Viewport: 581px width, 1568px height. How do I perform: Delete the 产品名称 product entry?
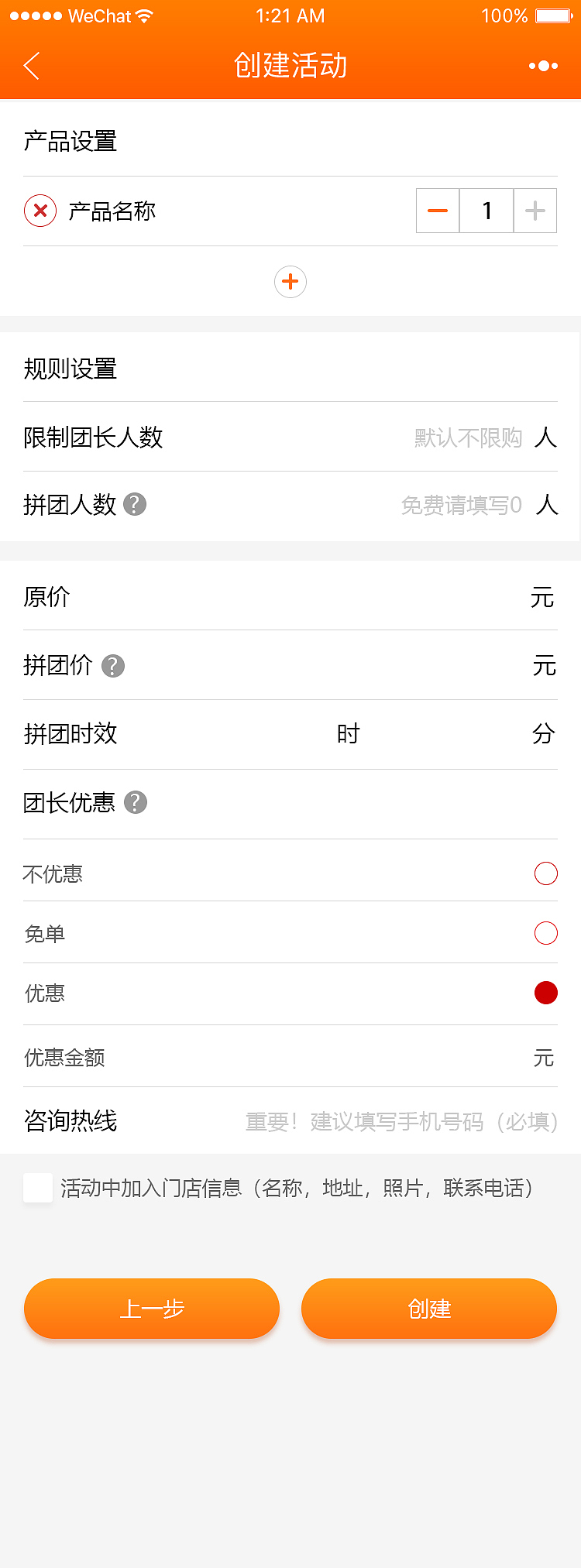[40, 211]
